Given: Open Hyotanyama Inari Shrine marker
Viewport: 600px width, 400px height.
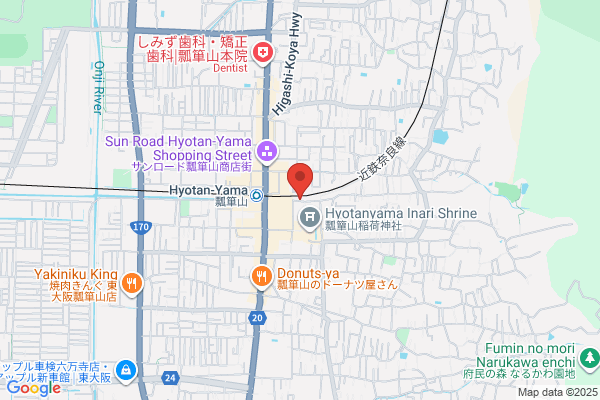Looking at the screenshot, I should click(310, 219).
